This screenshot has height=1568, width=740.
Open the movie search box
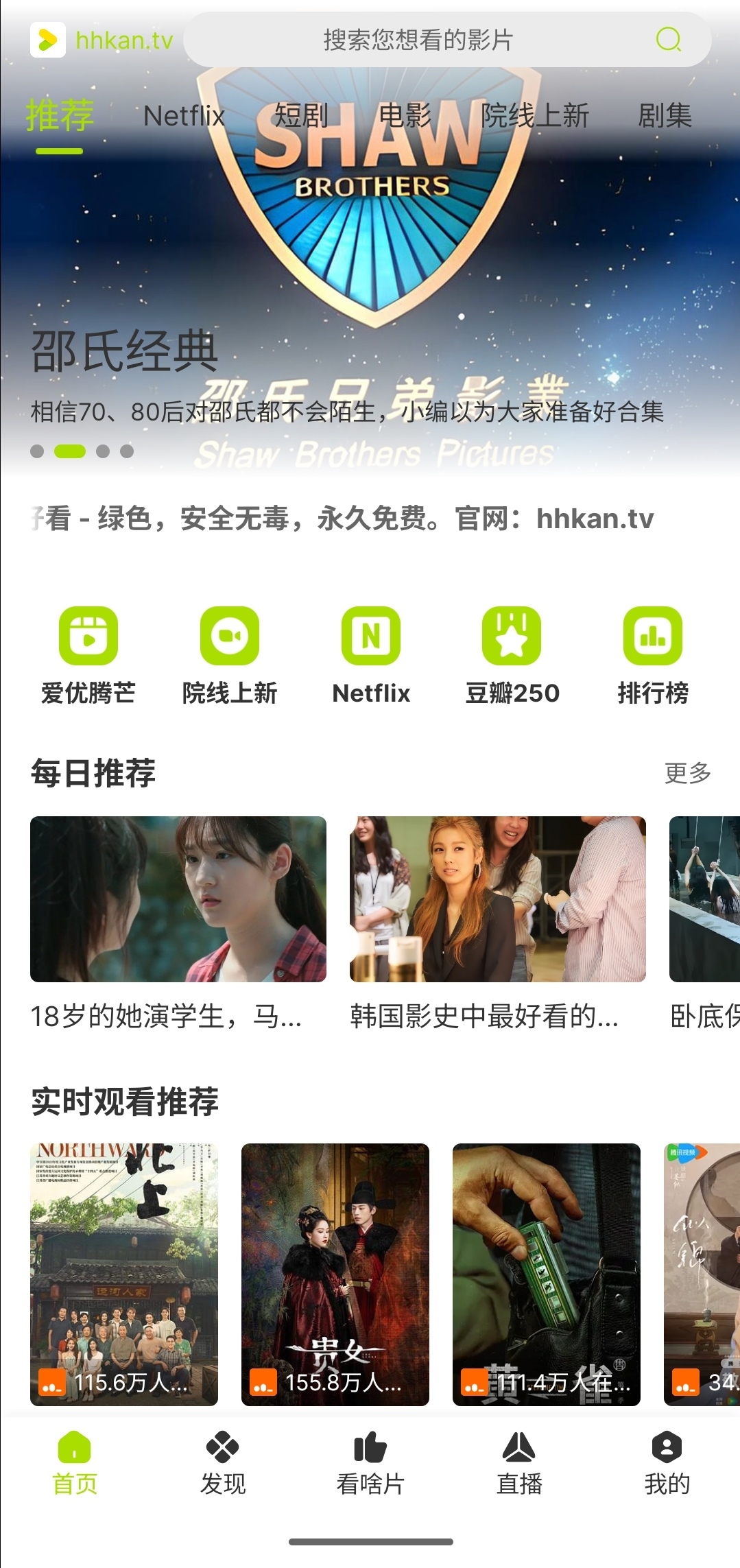[x=418, y=40]
